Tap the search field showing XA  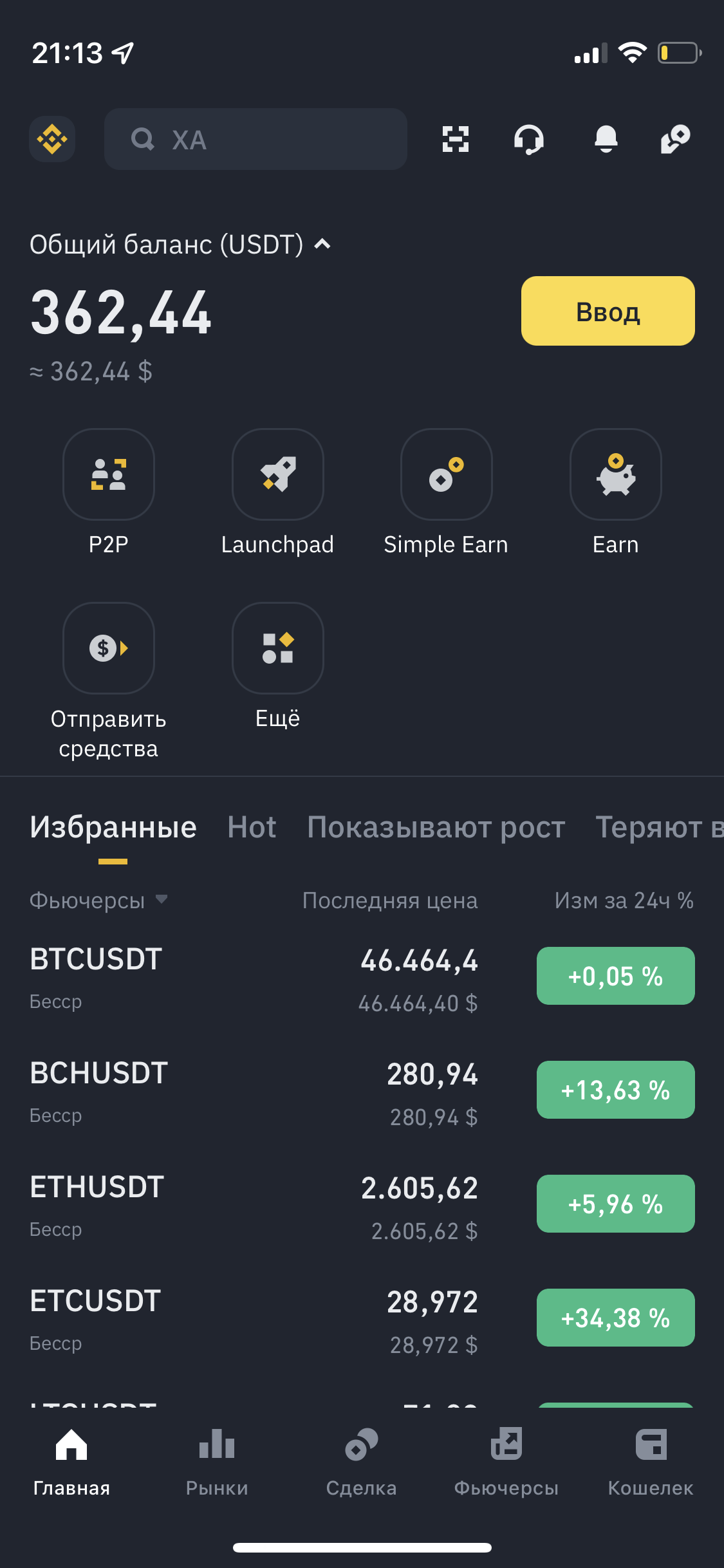pyautogui.click(x=255, y=139)
